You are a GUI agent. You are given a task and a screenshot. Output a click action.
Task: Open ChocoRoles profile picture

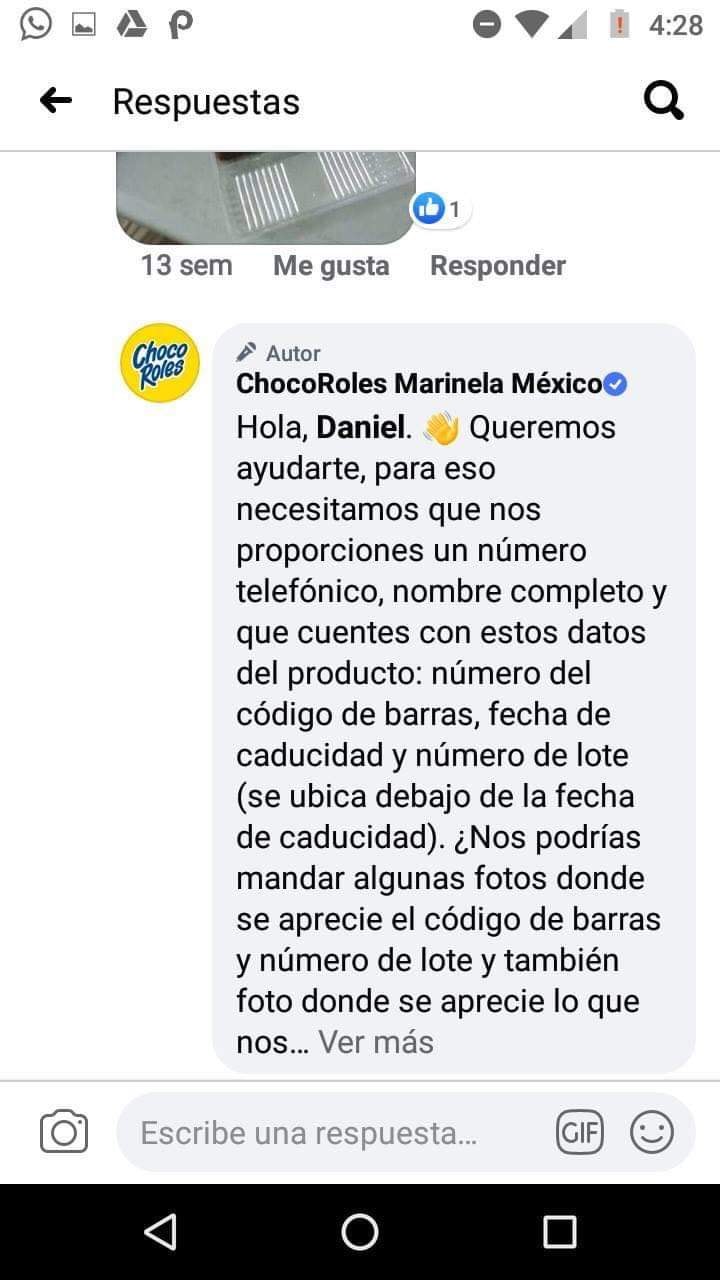coord(160,363)
